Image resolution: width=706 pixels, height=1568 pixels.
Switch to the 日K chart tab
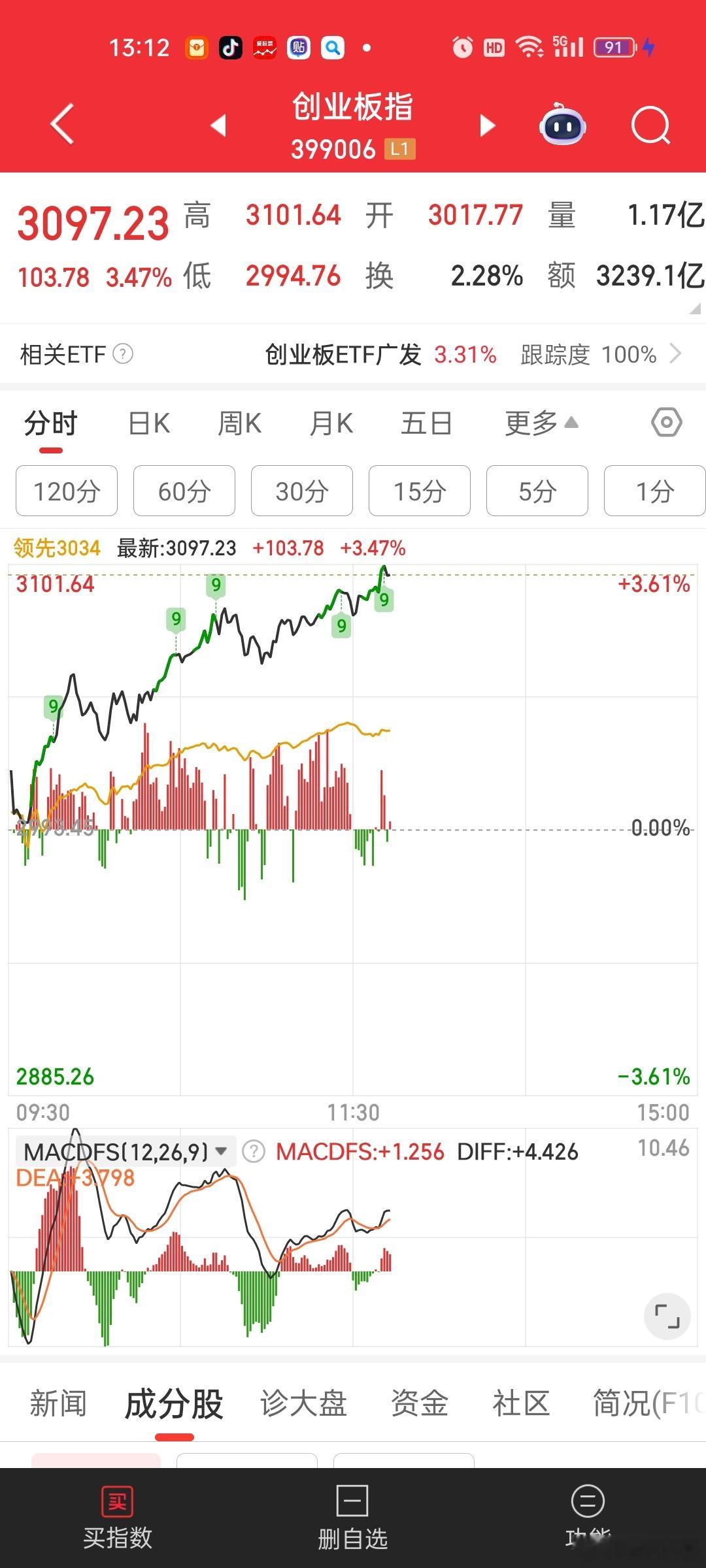[149, 423]
